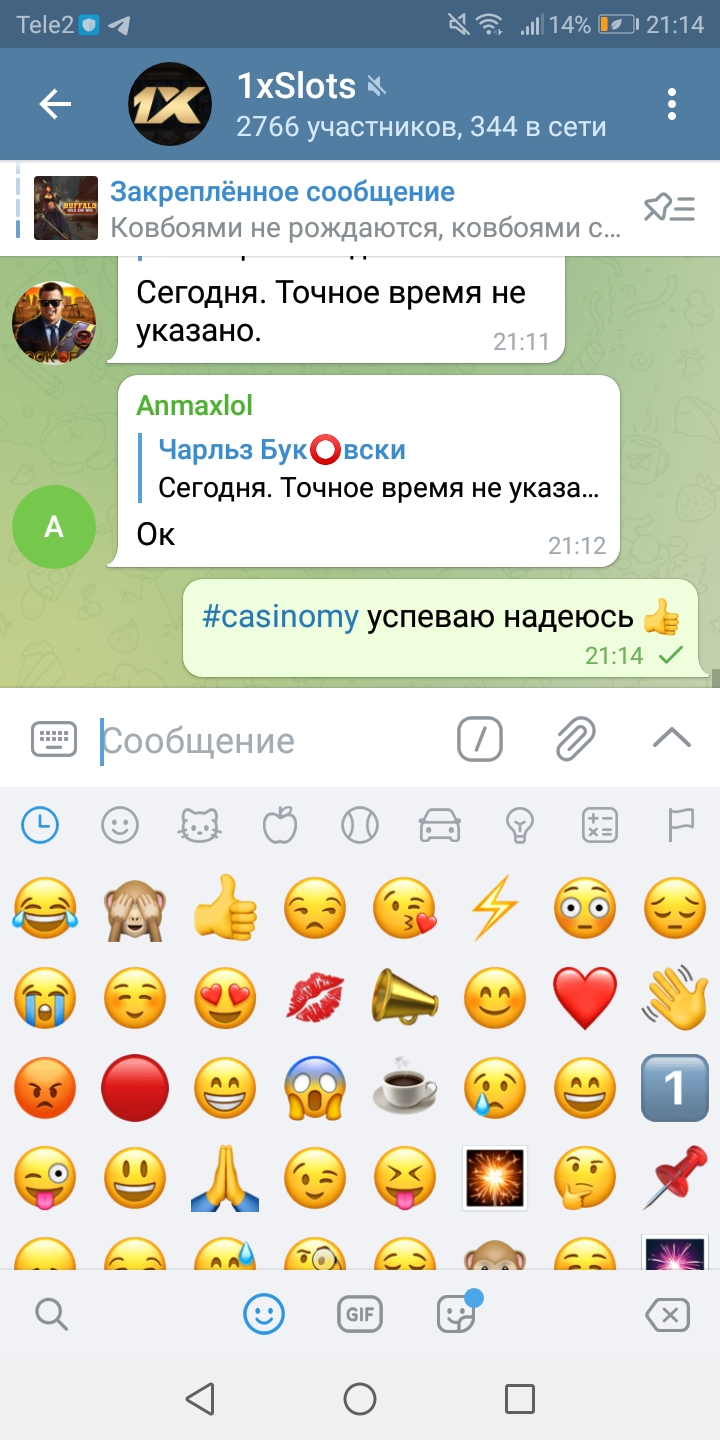Open the chat overflow menu
The image size is (720, 1440).
(x=671, y=104)
